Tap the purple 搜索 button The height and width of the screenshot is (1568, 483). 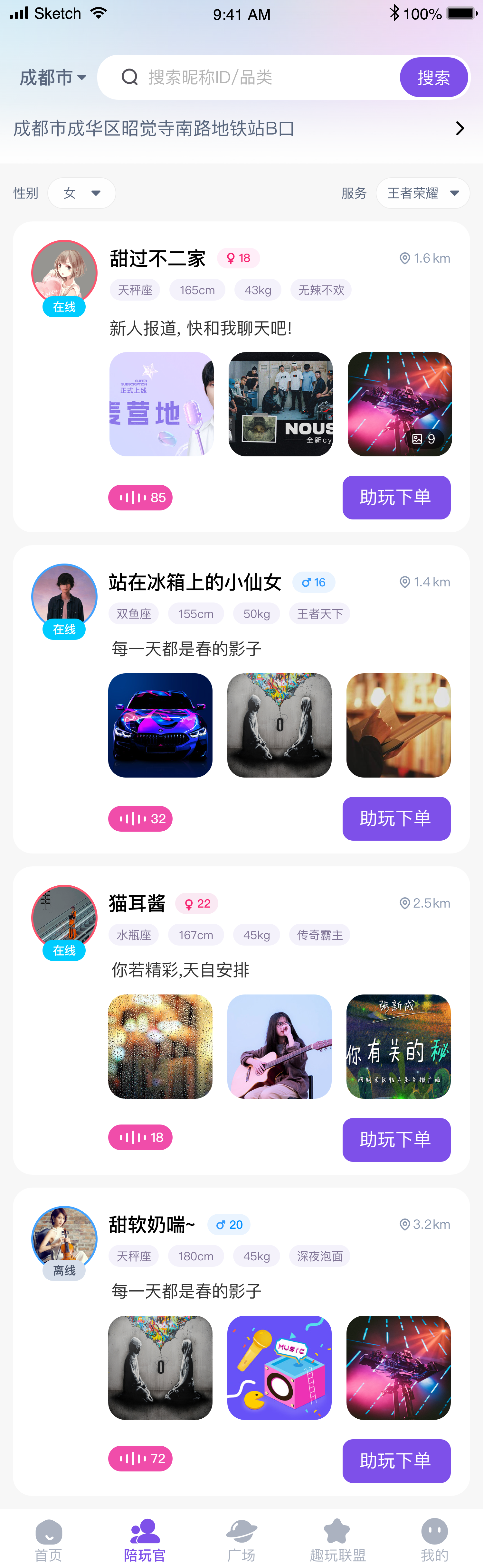coord(434,77)
